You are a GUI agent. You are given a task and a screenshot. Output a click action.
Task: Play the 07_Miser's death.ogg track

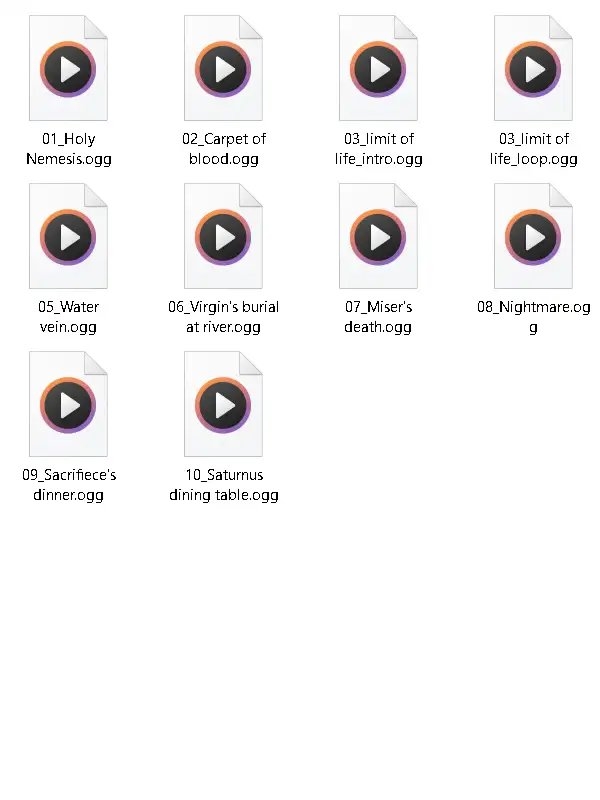(x=379, y=238)
